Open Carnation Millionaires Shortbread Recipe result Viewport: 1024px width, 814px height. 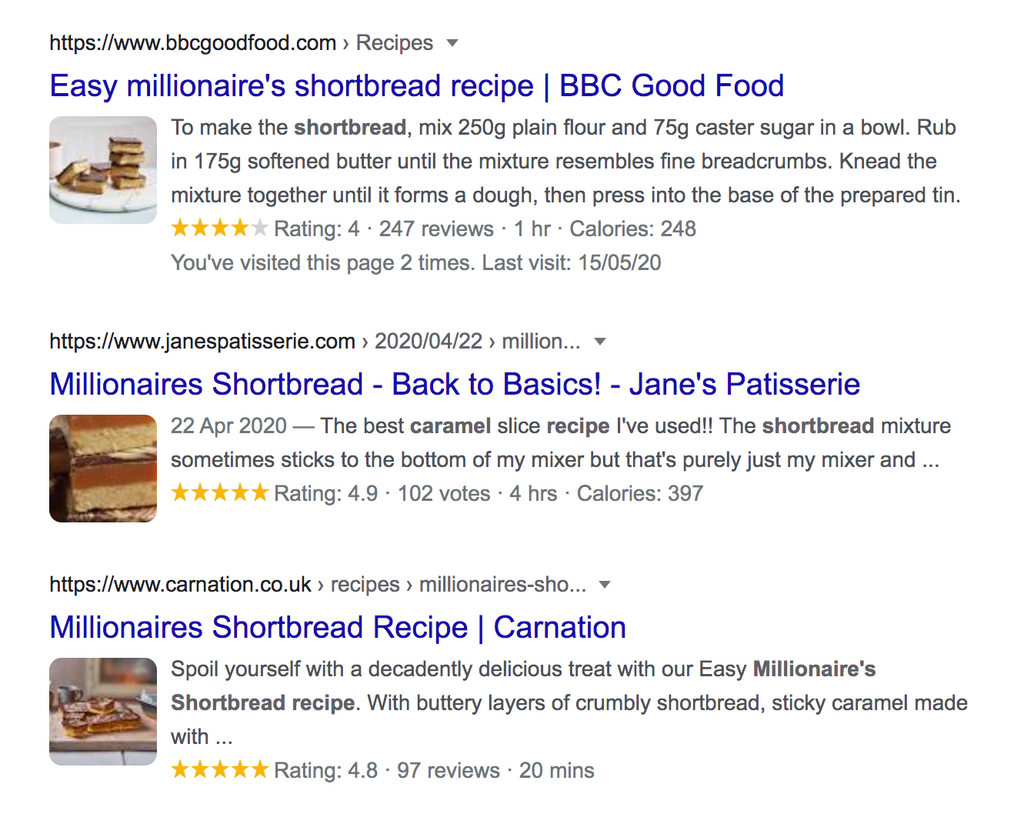pyautogui.click(x=337, y=628)
